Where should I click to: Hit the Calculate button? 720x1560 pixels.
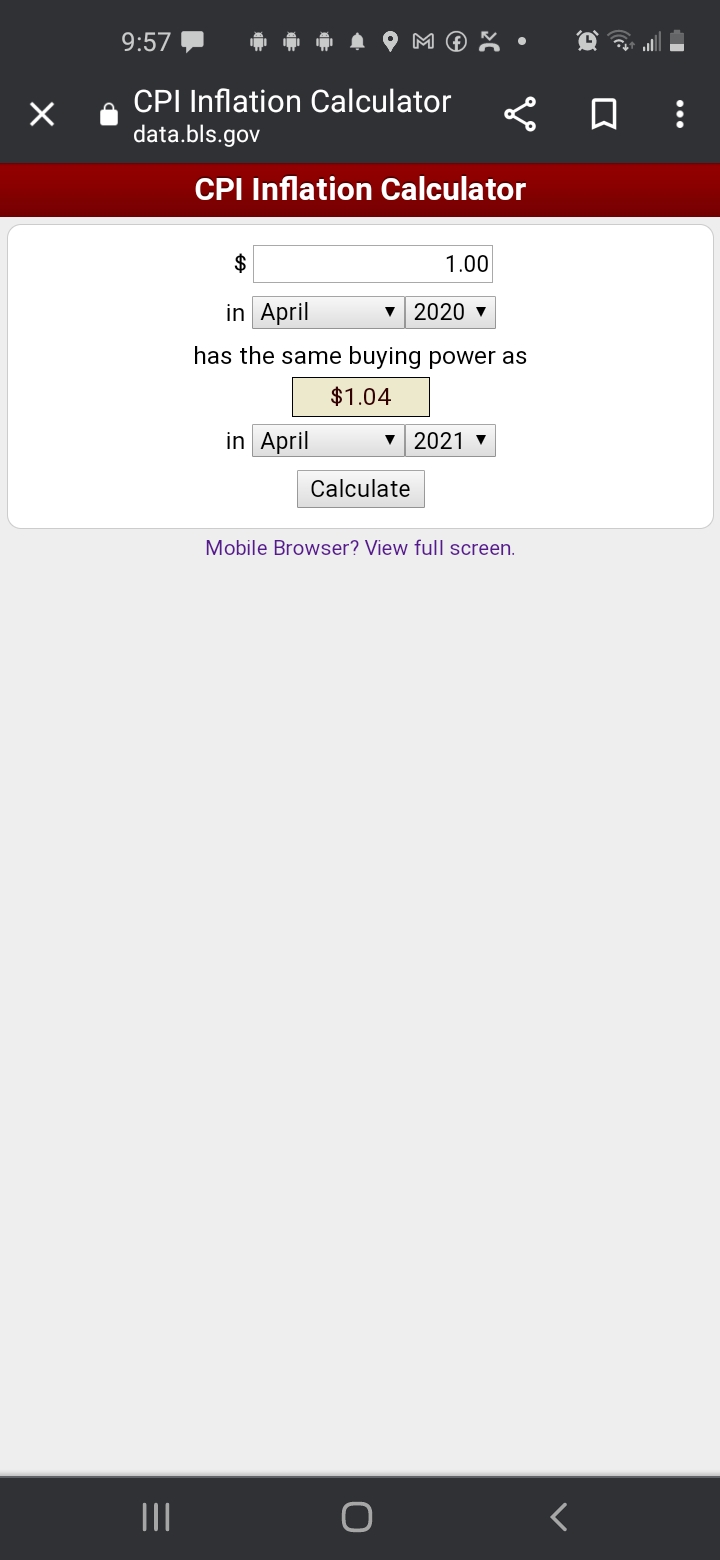click(361, 489)
